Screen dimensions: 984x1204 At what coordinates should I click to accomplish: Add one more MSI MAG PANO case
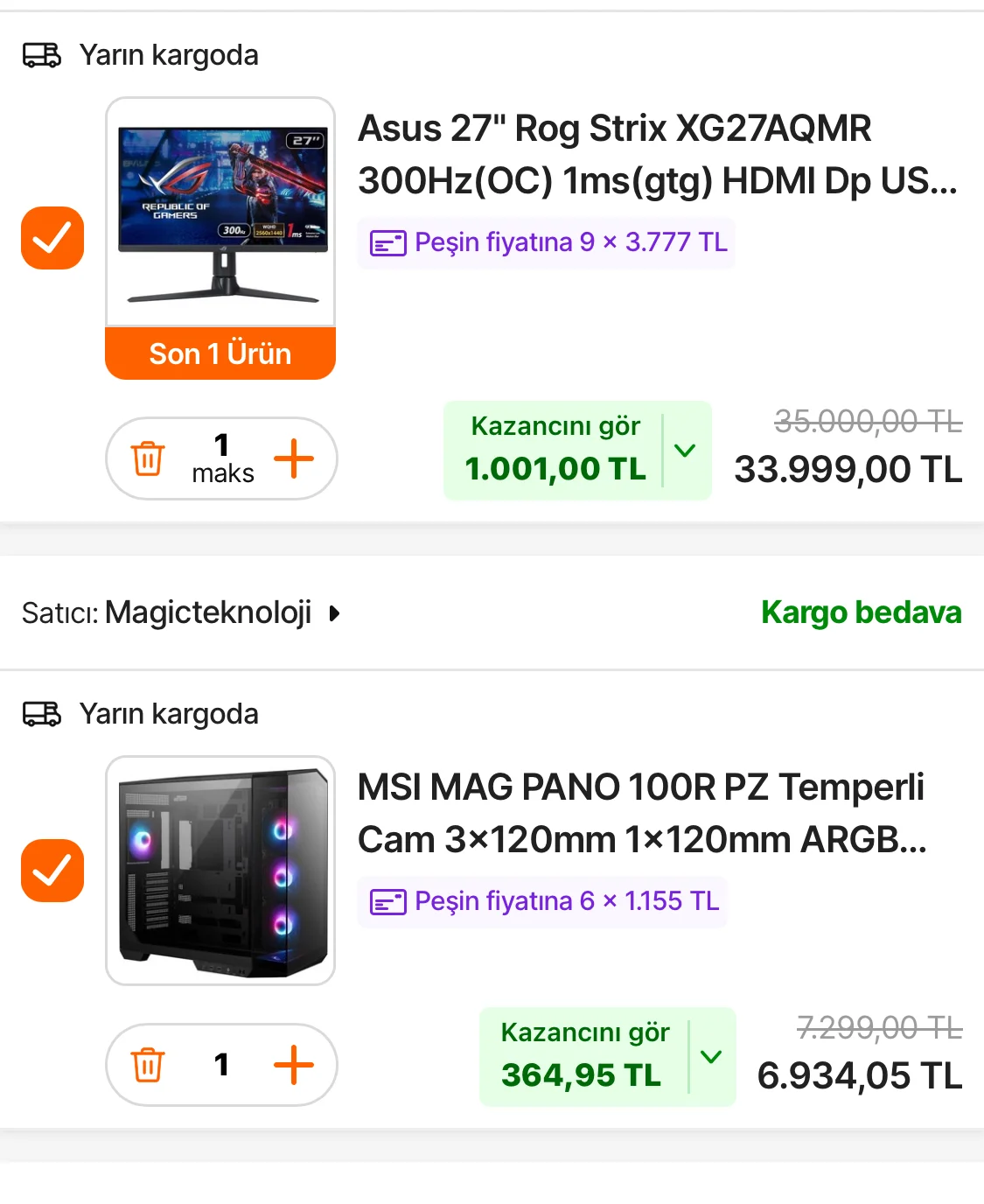coord(294,1065)
